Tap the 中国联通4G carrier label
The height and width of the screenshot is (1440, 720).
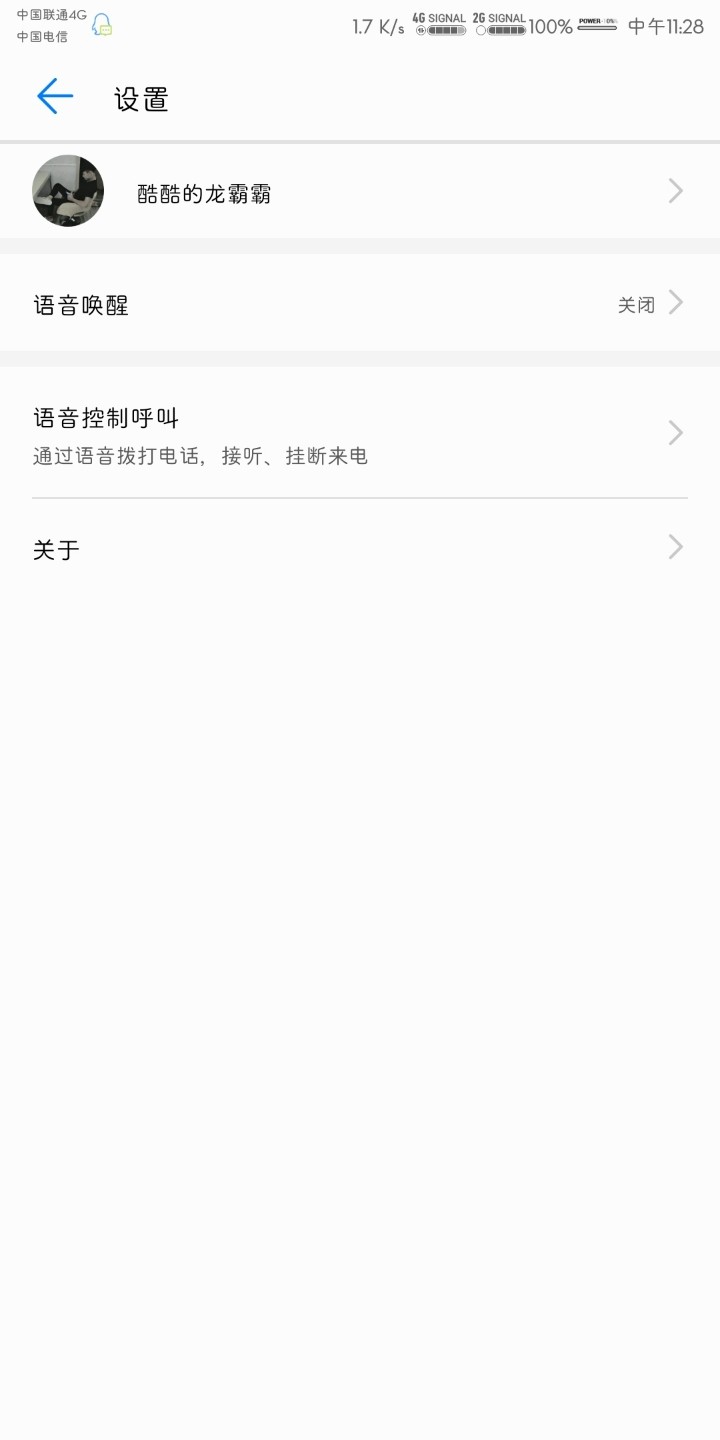pyautogui.click(x=48, y=15)
